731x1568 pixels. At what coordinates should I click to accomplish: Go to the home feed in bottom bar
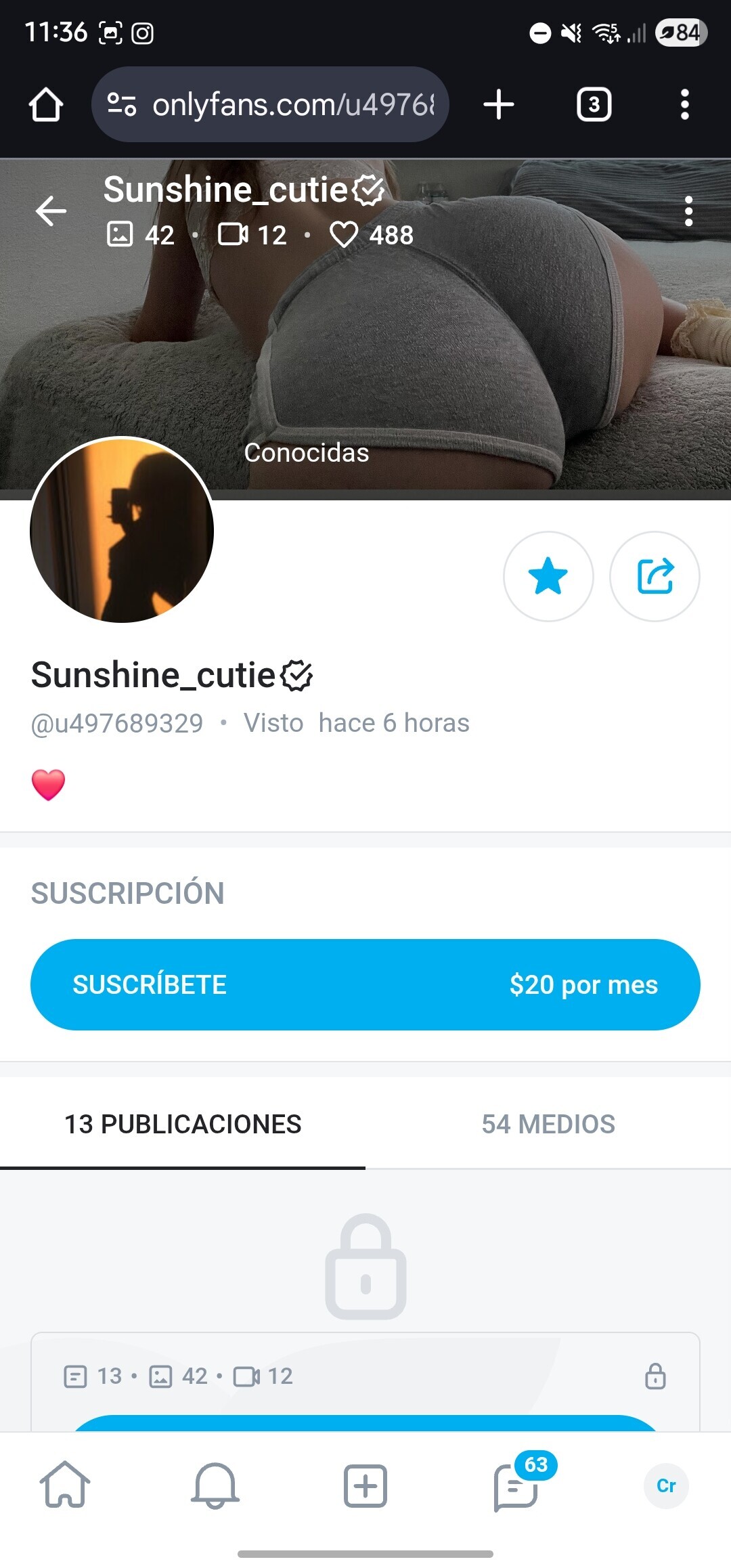pyautogui.click(x=65, y=1485)
